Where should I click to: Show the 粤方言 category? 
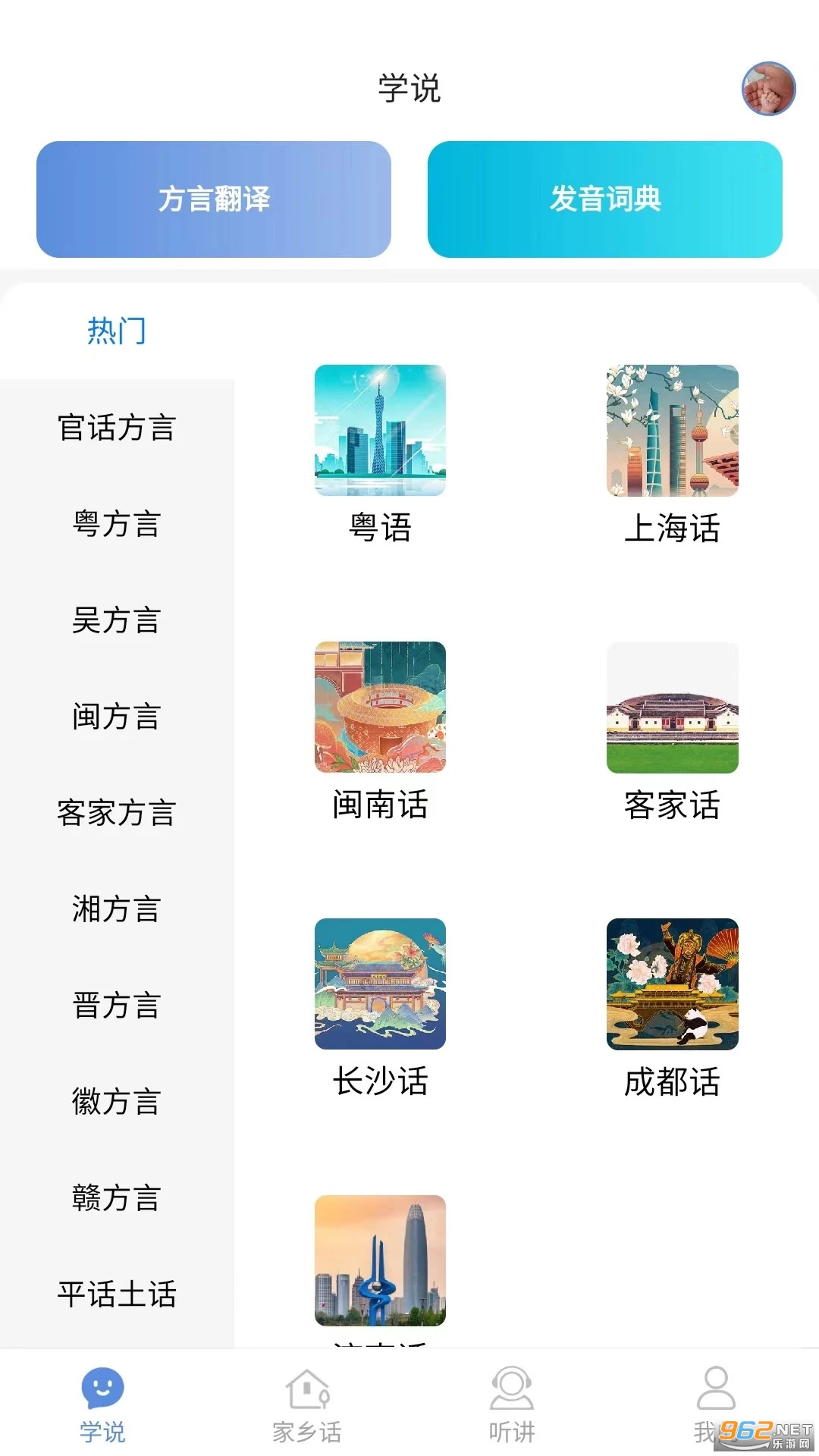[x=117, y=524]
